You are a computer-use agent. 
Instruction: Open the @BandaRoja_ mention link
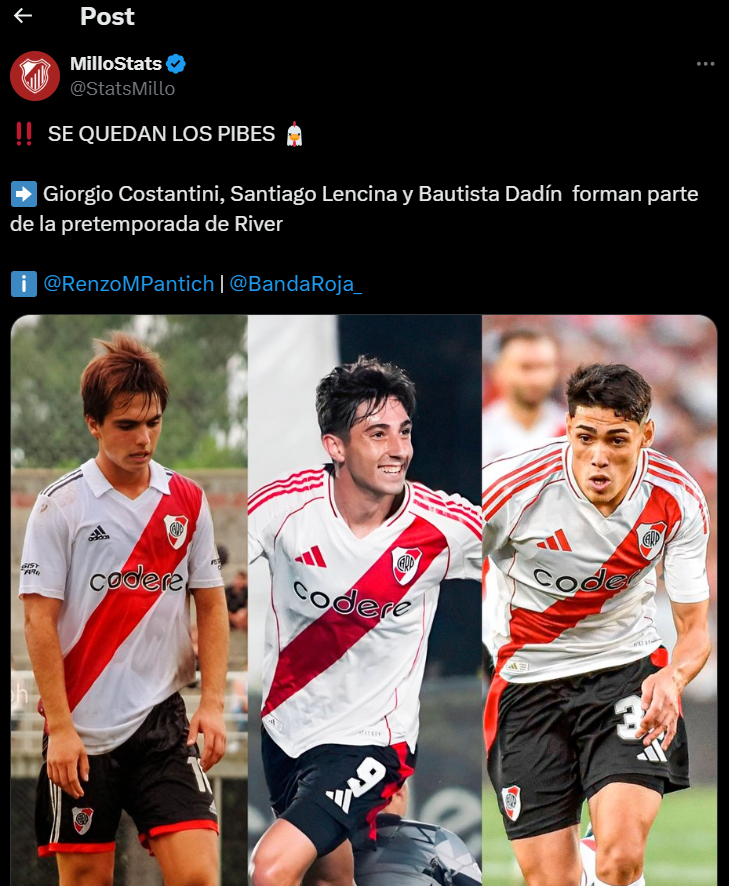pyautogui.click(x=295, y=284)
